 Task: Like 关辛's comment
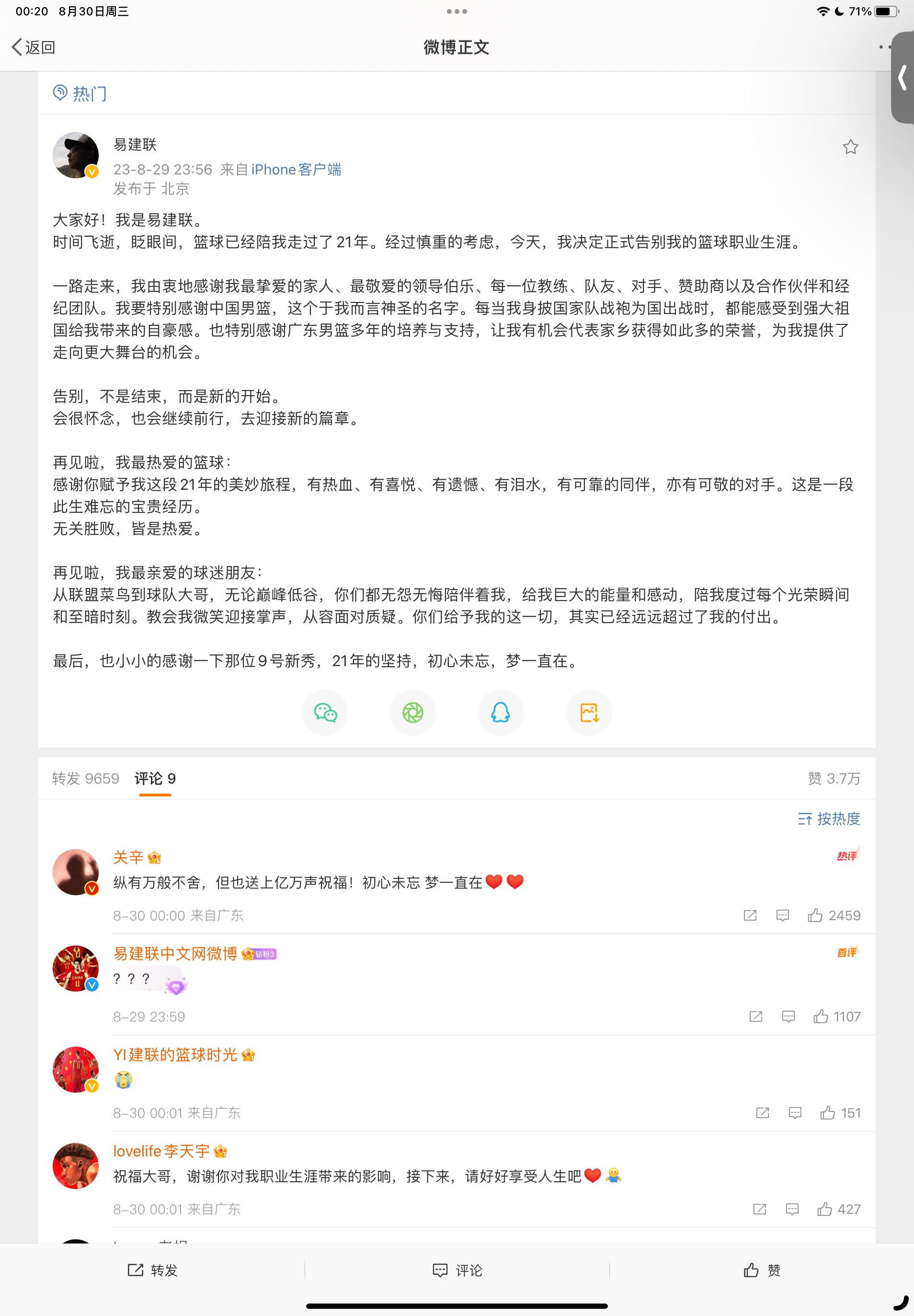click(x=833, y=915)
